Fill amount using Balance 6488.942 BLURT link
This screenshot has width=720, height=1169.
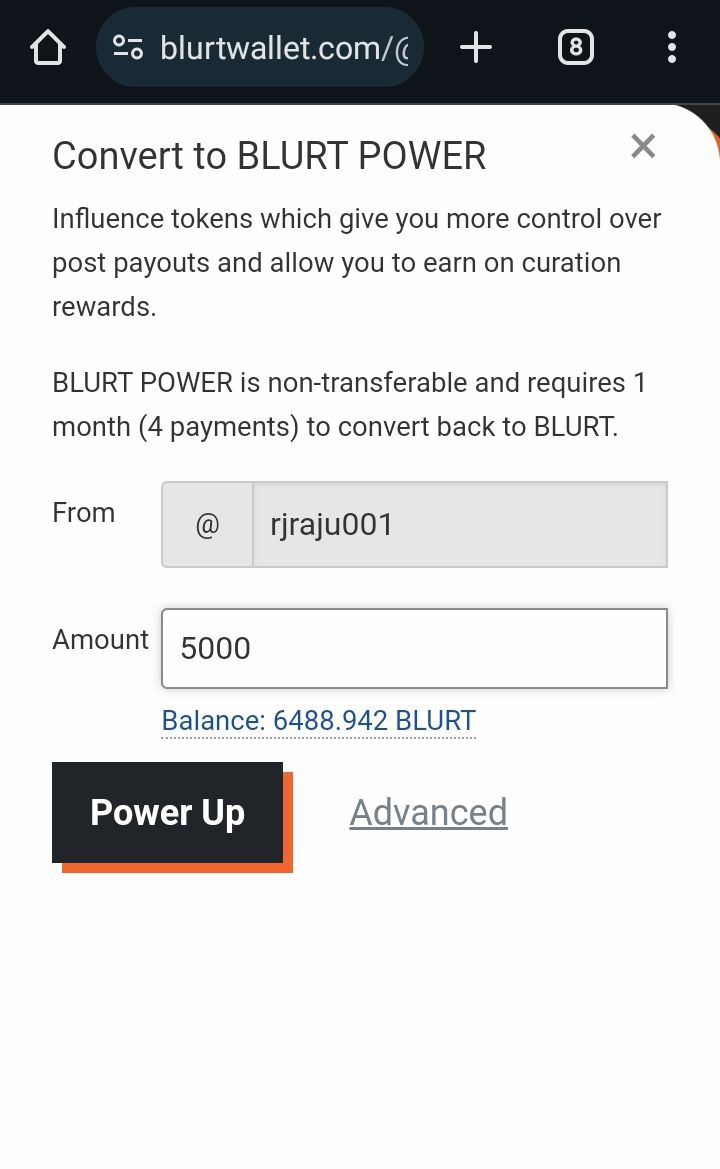(x=318, y=720)
